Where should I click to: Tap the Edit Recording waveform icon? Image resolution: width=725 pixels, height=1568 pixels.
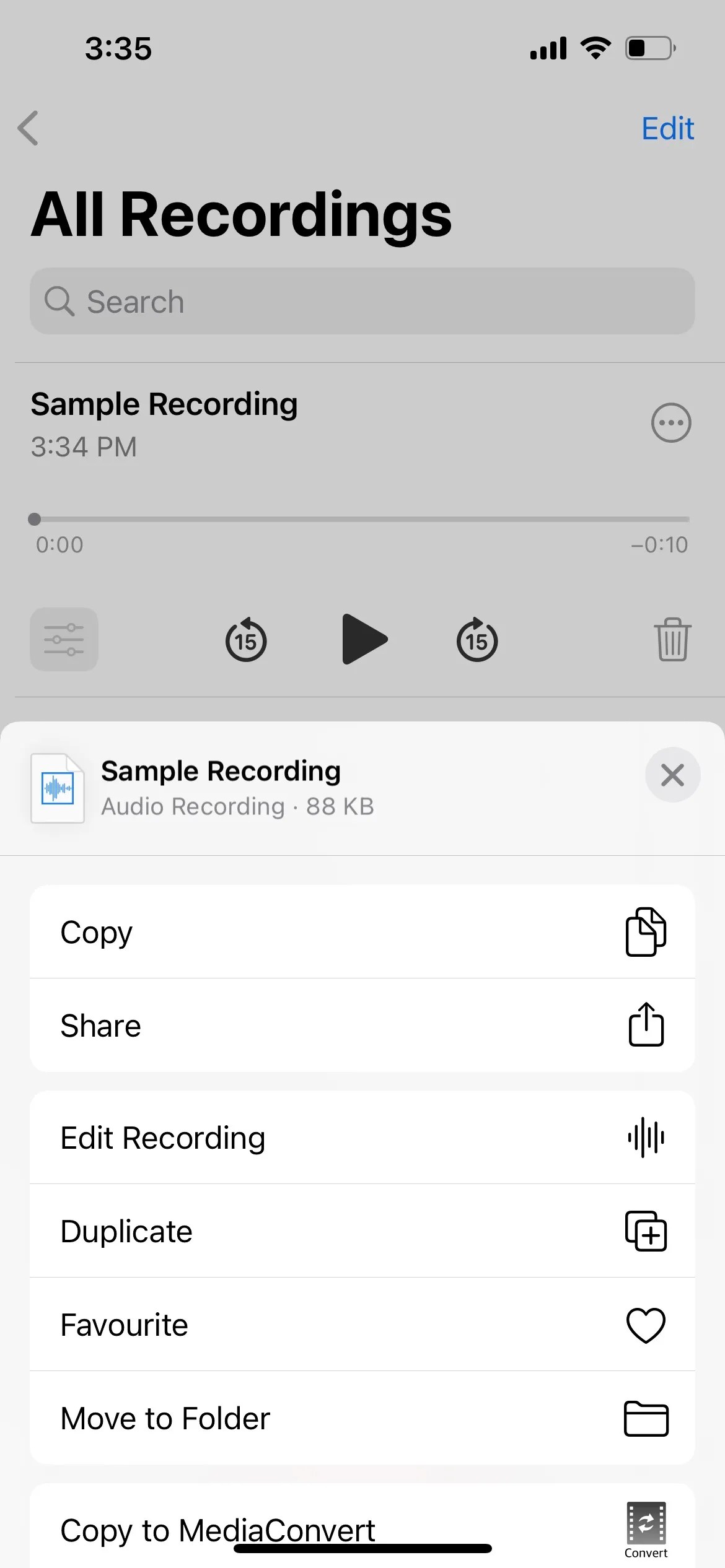tap(646, 1138)
